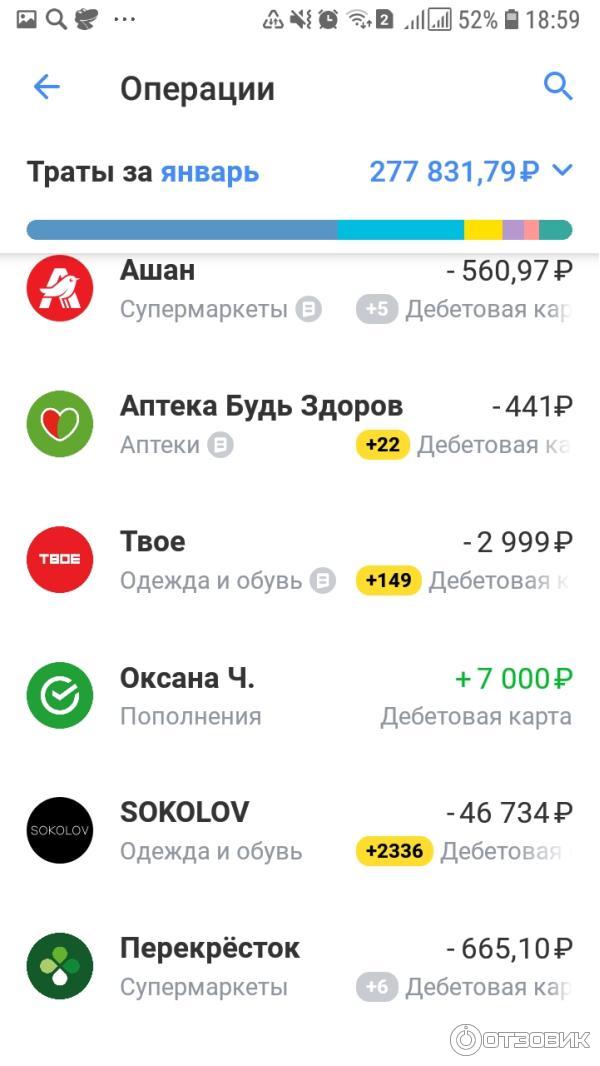Open the Перекрёсток transaction

[300, 967]
